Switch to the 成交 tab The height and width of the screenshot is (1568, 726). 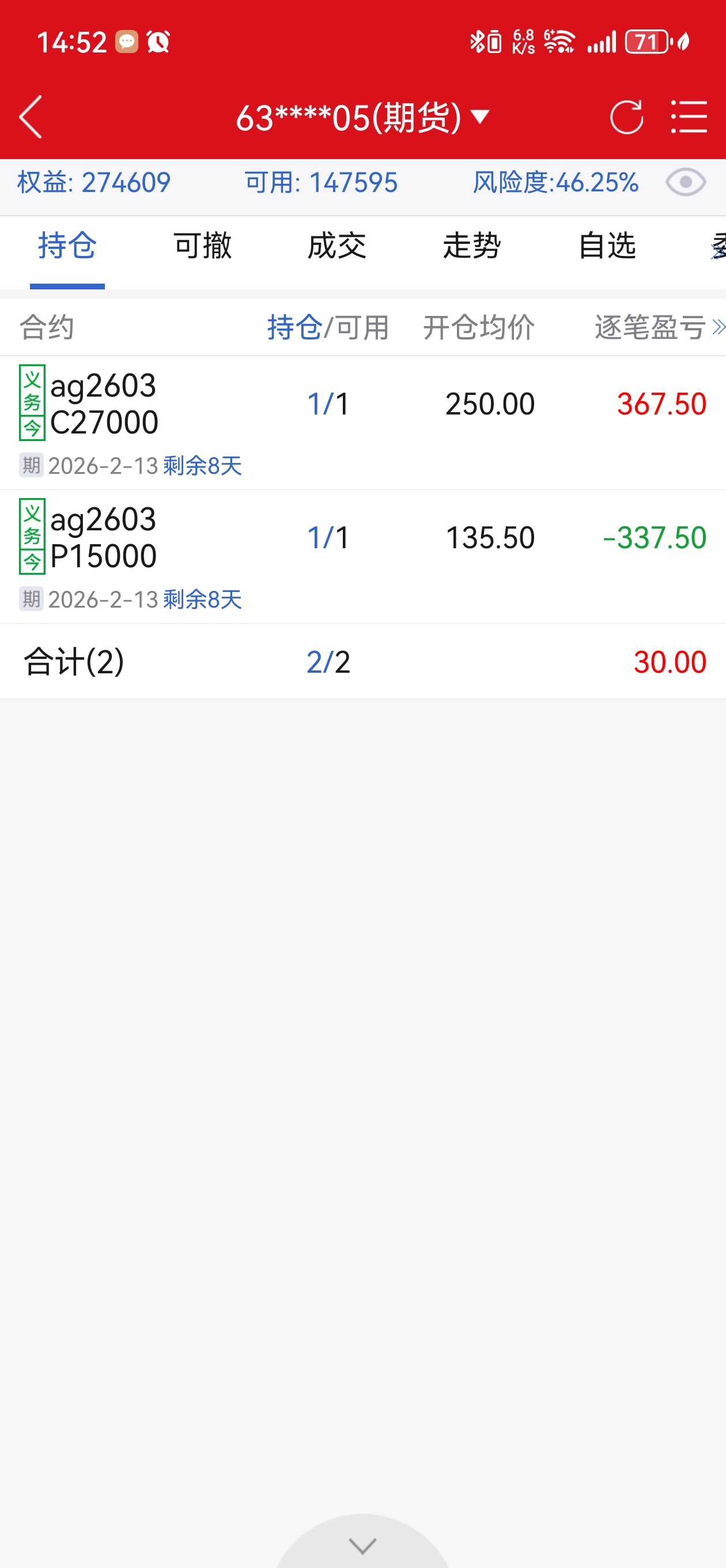[x=336, y=247]
